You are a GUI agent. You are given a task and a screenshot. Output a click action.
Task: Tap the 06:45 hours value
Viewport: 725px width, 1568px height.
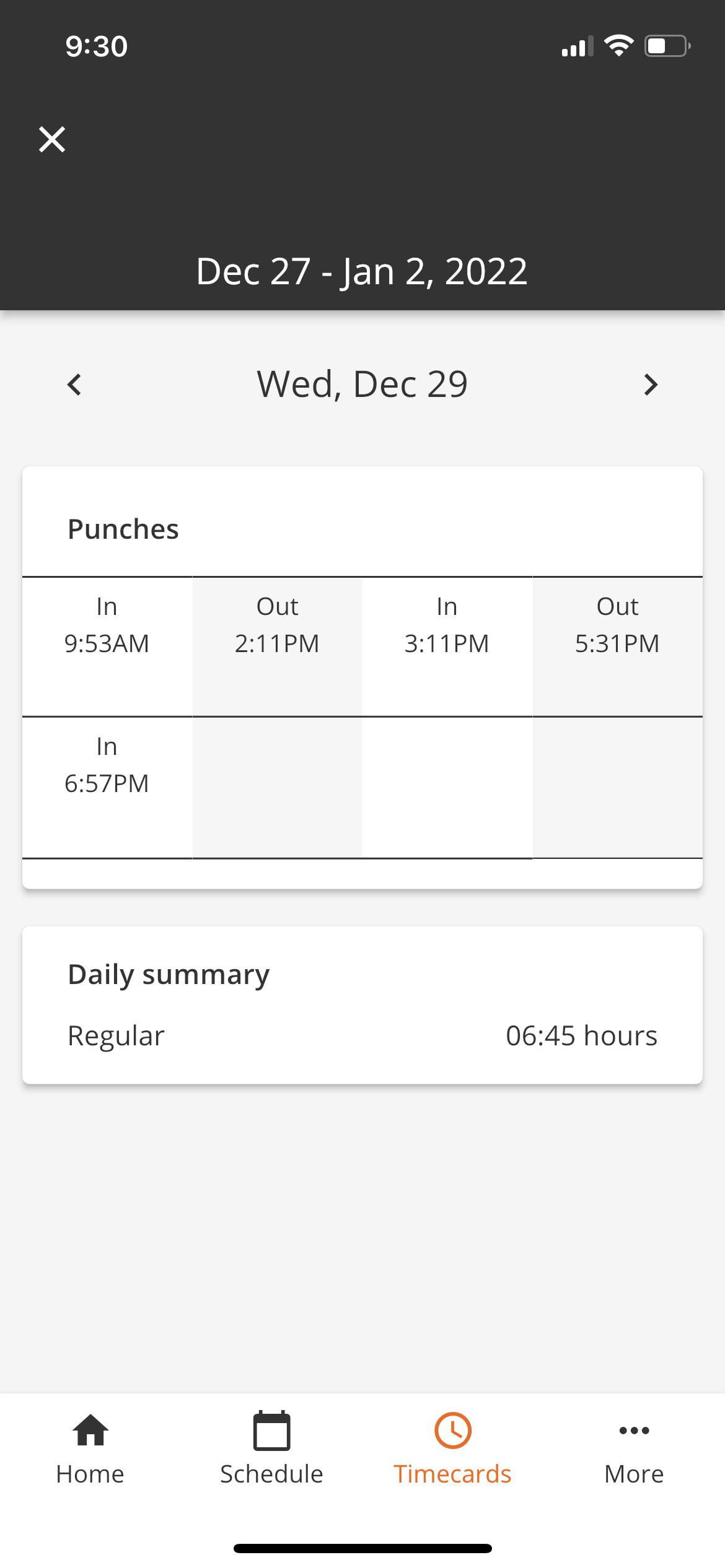(580, 1035)
